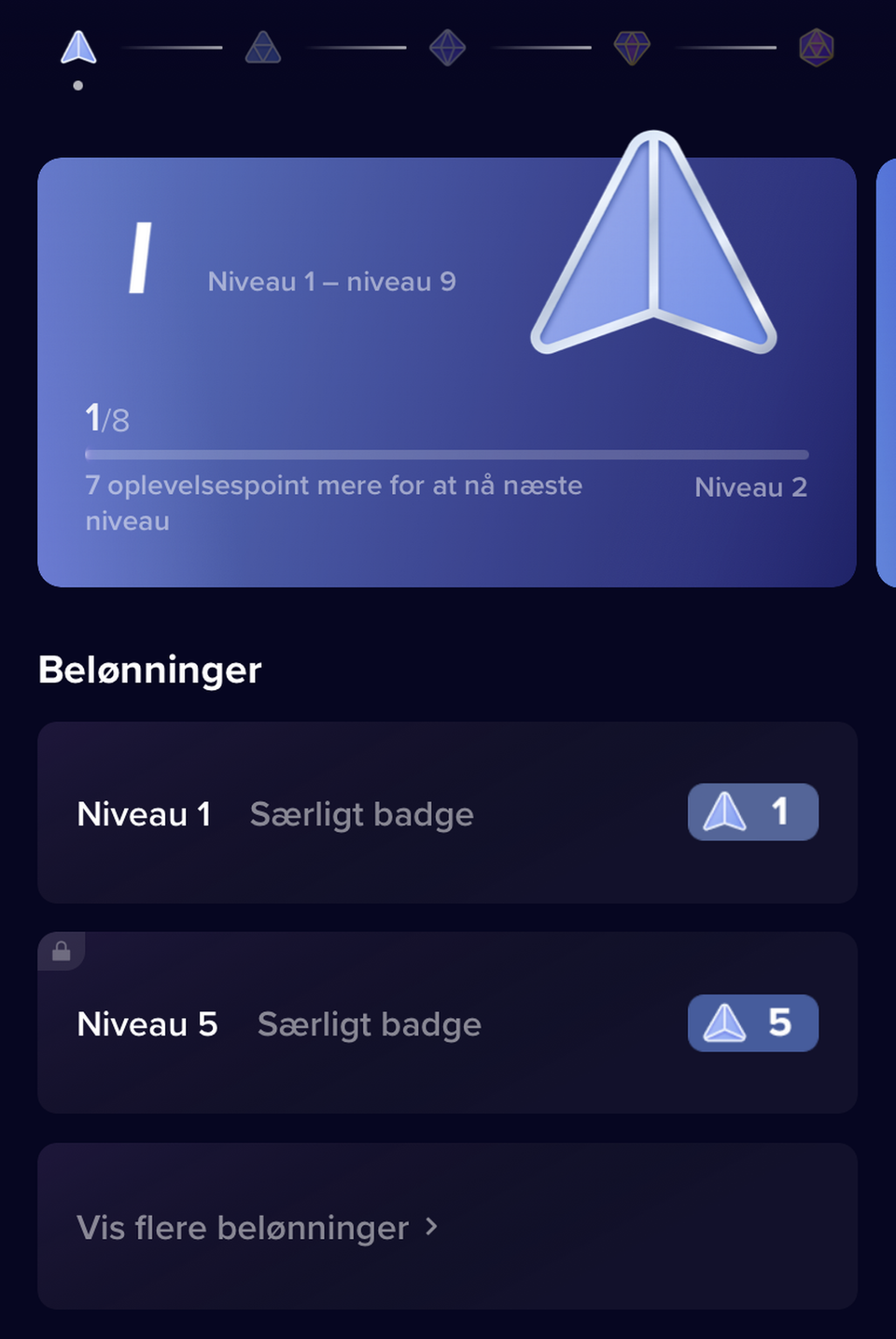Go to the fifth tier badge icon
The height and width of the screenshot is (1339, 896).
point(817,48)
